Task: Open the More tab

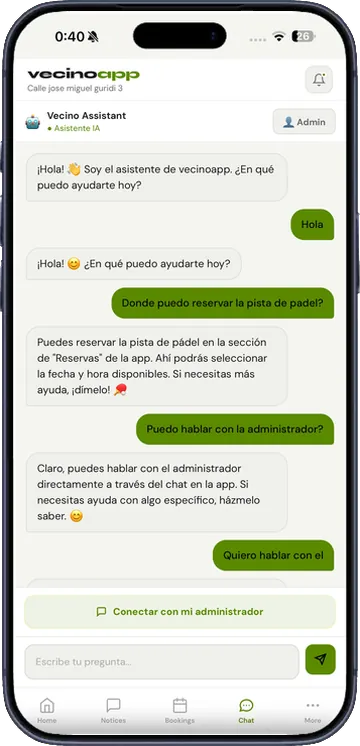Action: click(312, 710)
